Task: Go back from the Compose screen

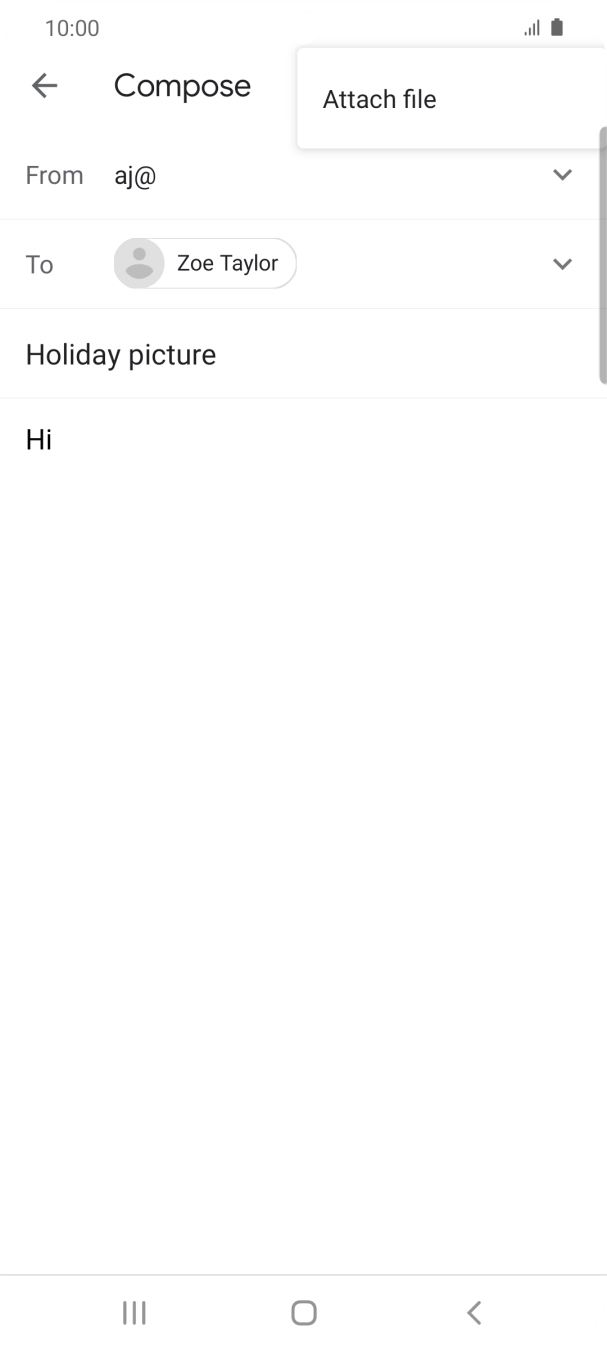Action: 45,86
